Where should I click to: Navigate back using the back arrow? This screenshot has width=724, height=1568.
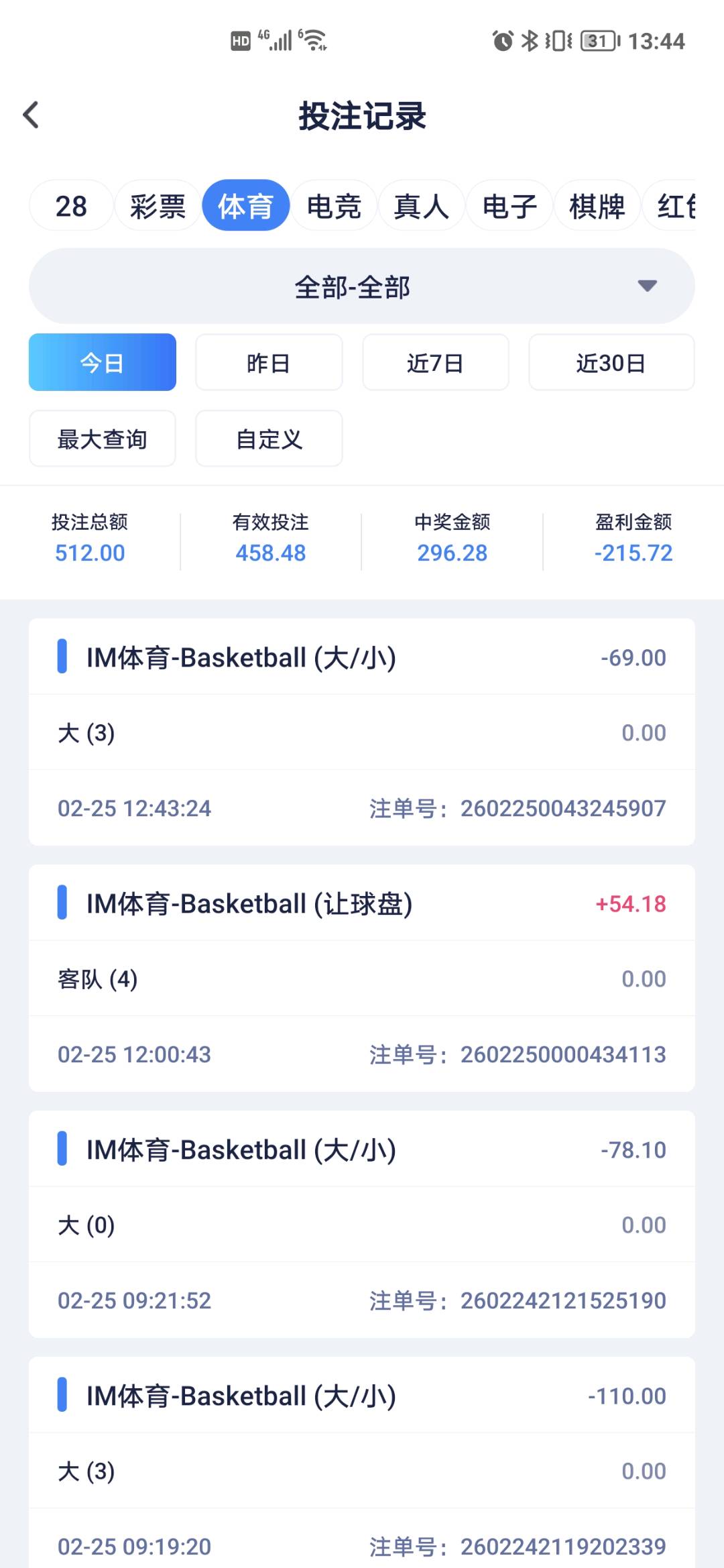click(30, 115)
